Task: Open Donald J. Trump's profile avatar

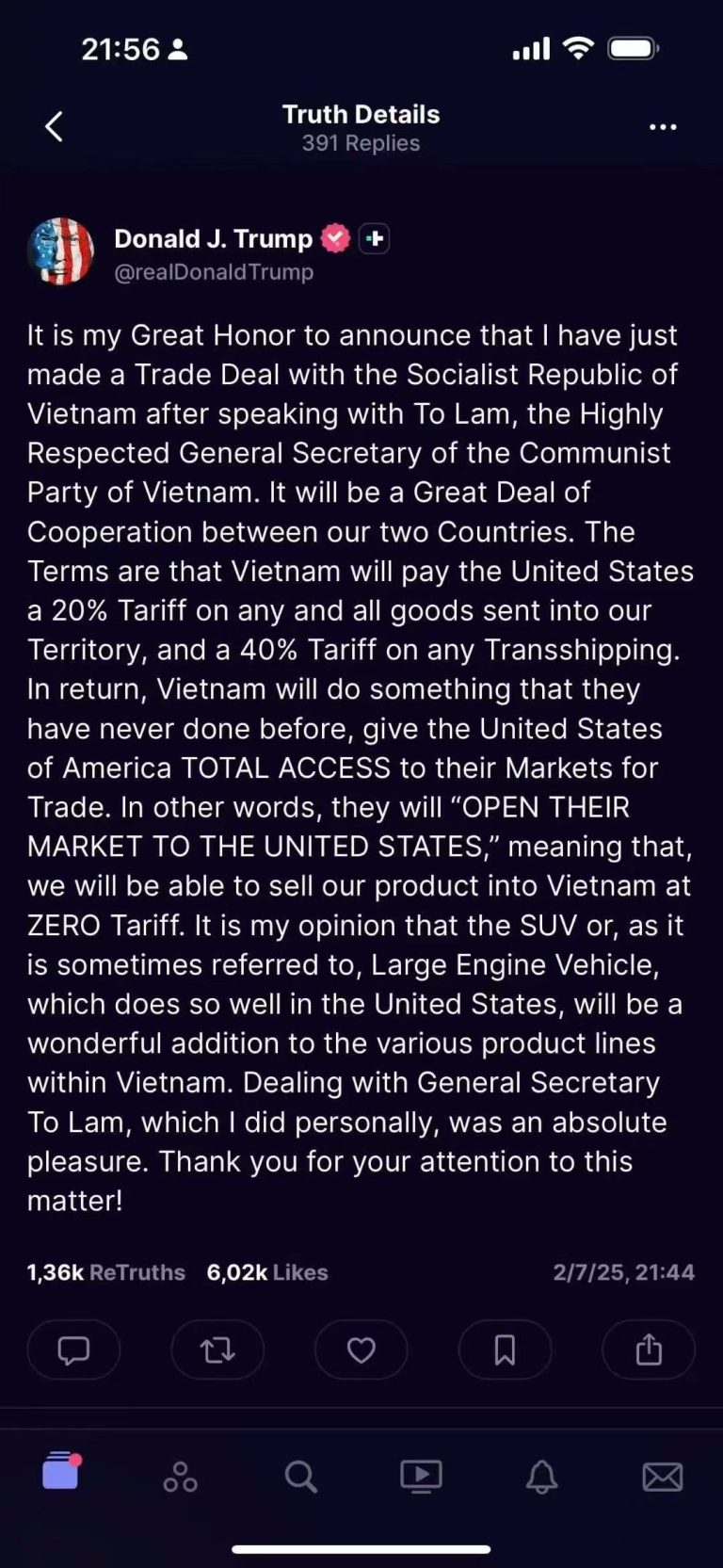Action: pyautogui.click(x=61, y=251)
